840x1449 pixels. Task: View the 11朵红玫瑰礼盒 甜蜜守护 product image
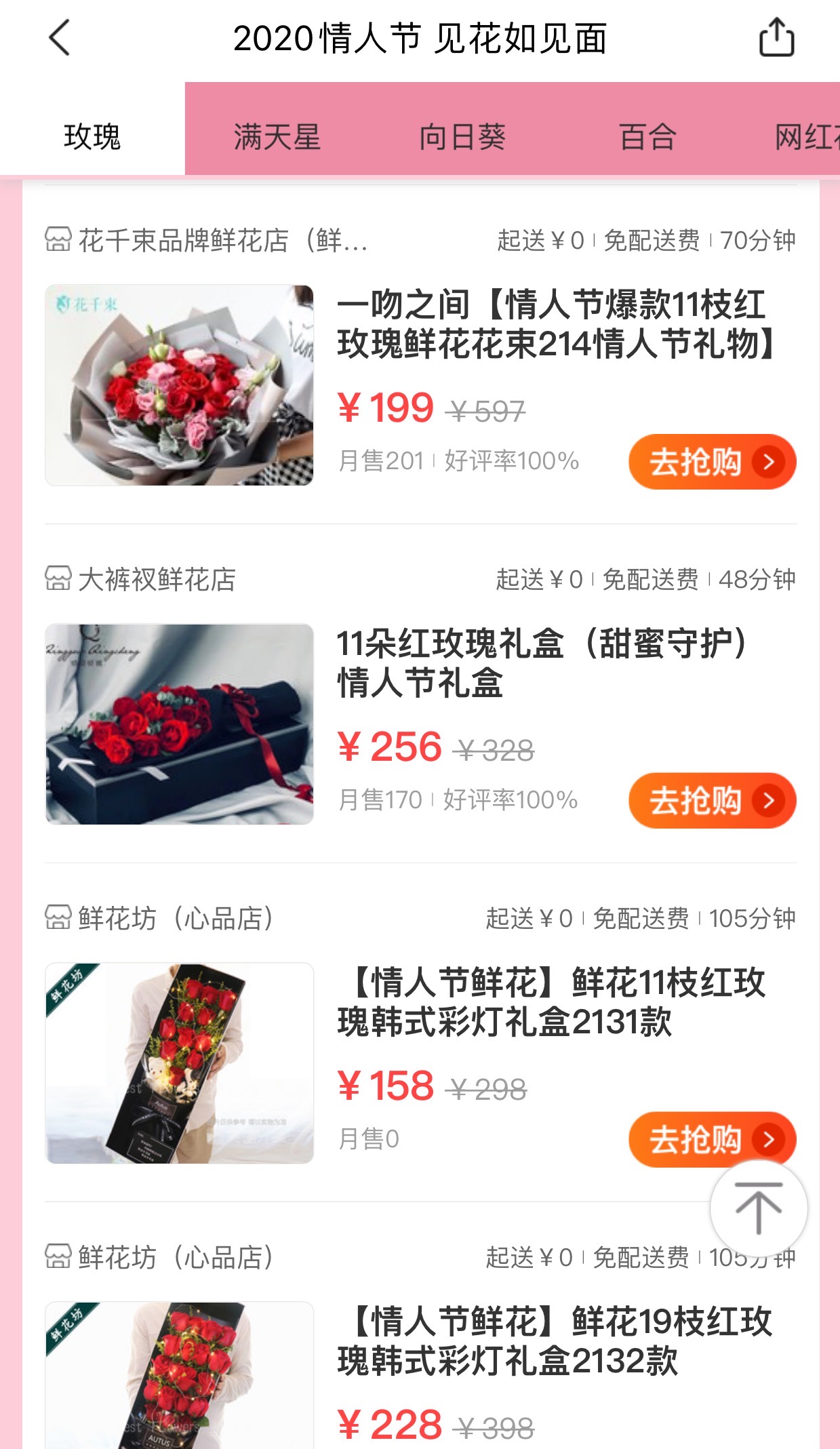coord(180,724)
